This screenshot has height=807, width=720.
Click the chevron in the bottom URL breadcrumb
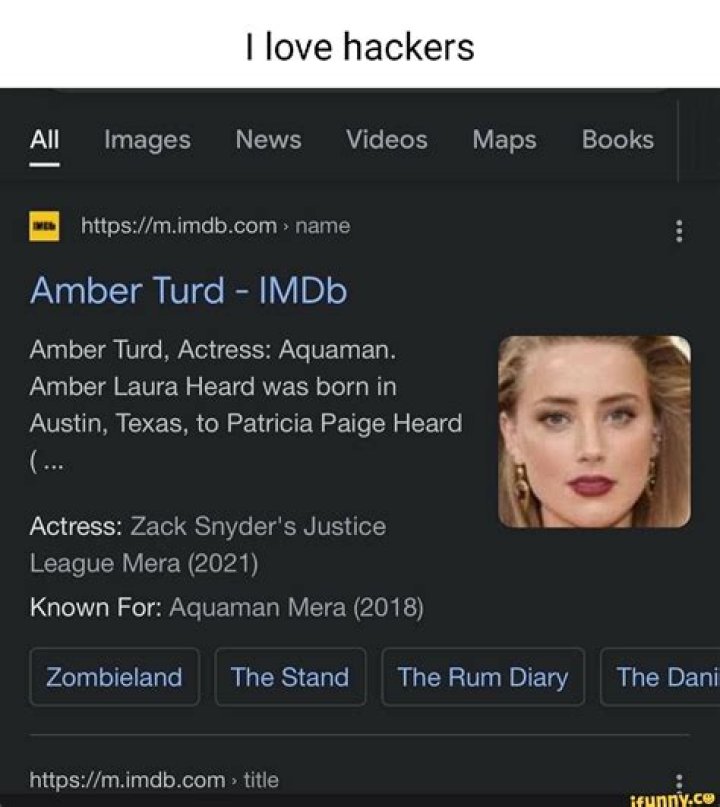point(235,780)
